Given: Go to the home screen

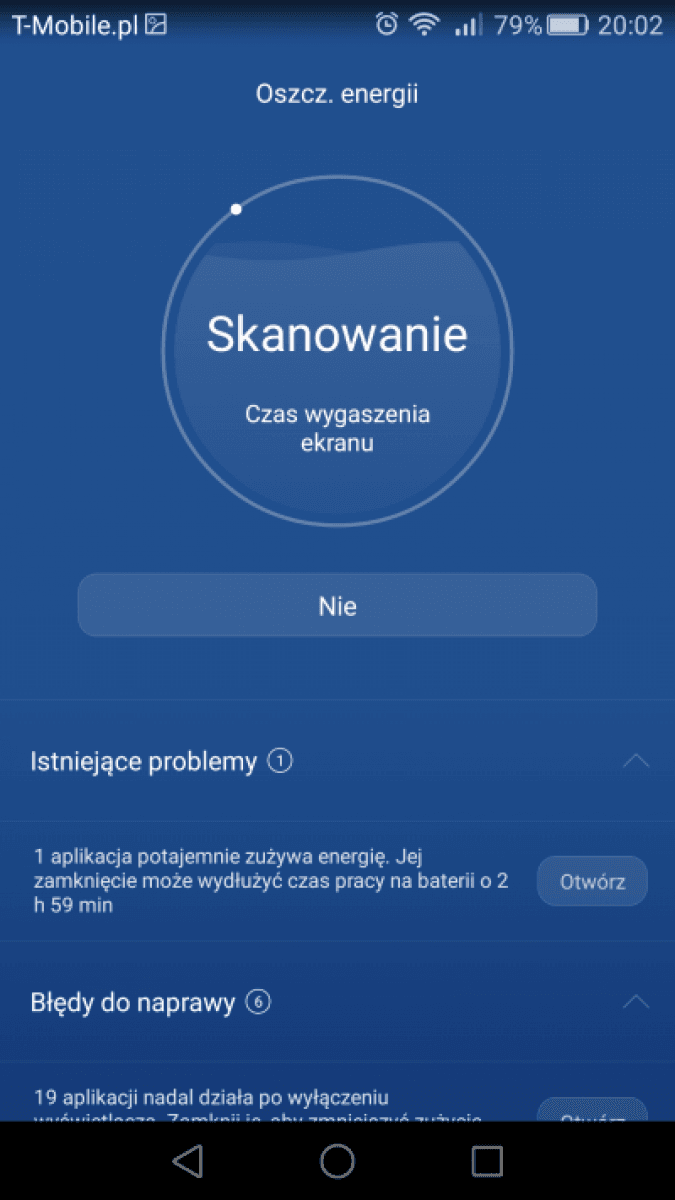Looking at the screenshot, I should 337,1160.
